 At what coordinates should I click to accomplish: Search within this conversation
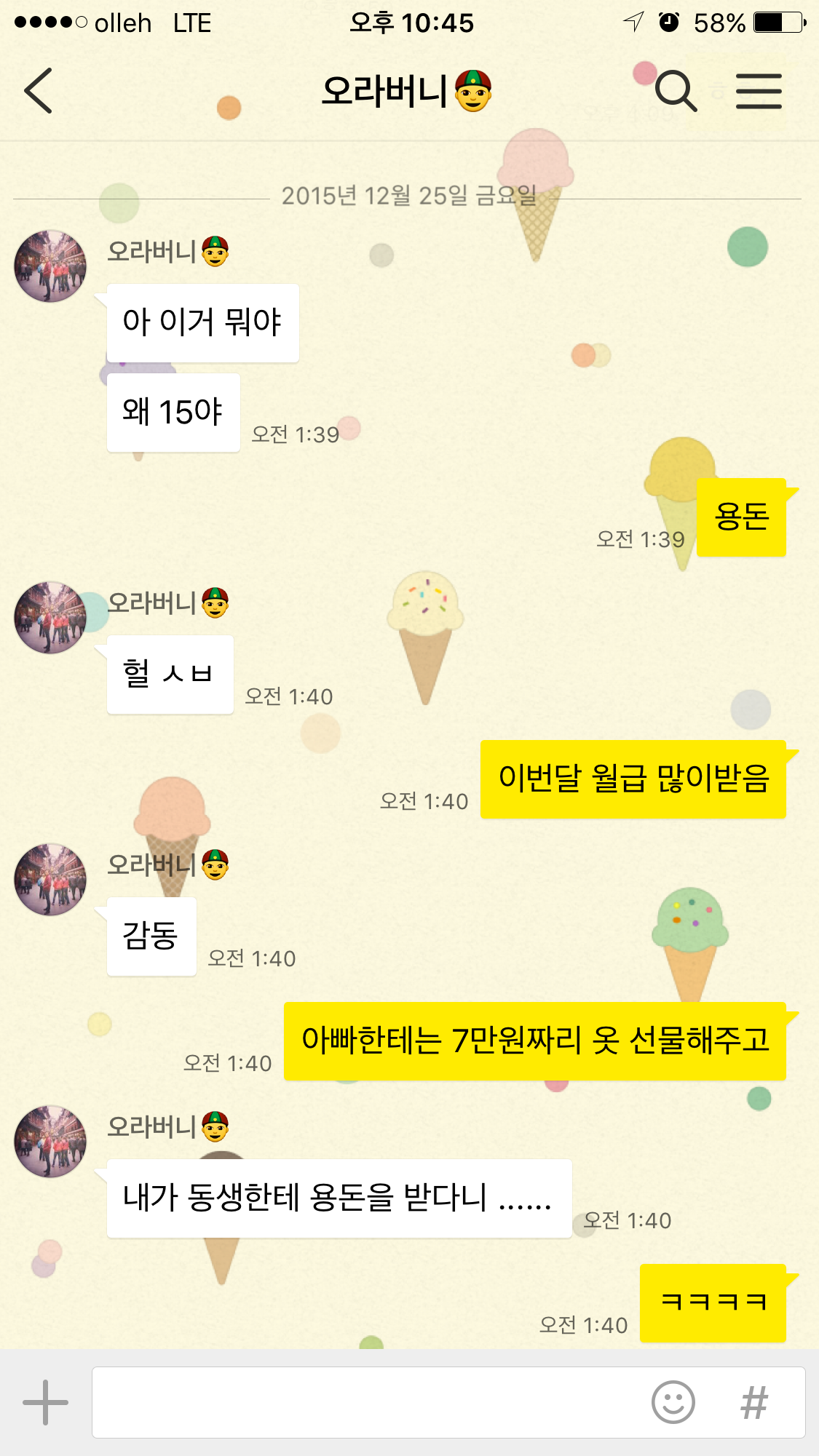[676, 91]
